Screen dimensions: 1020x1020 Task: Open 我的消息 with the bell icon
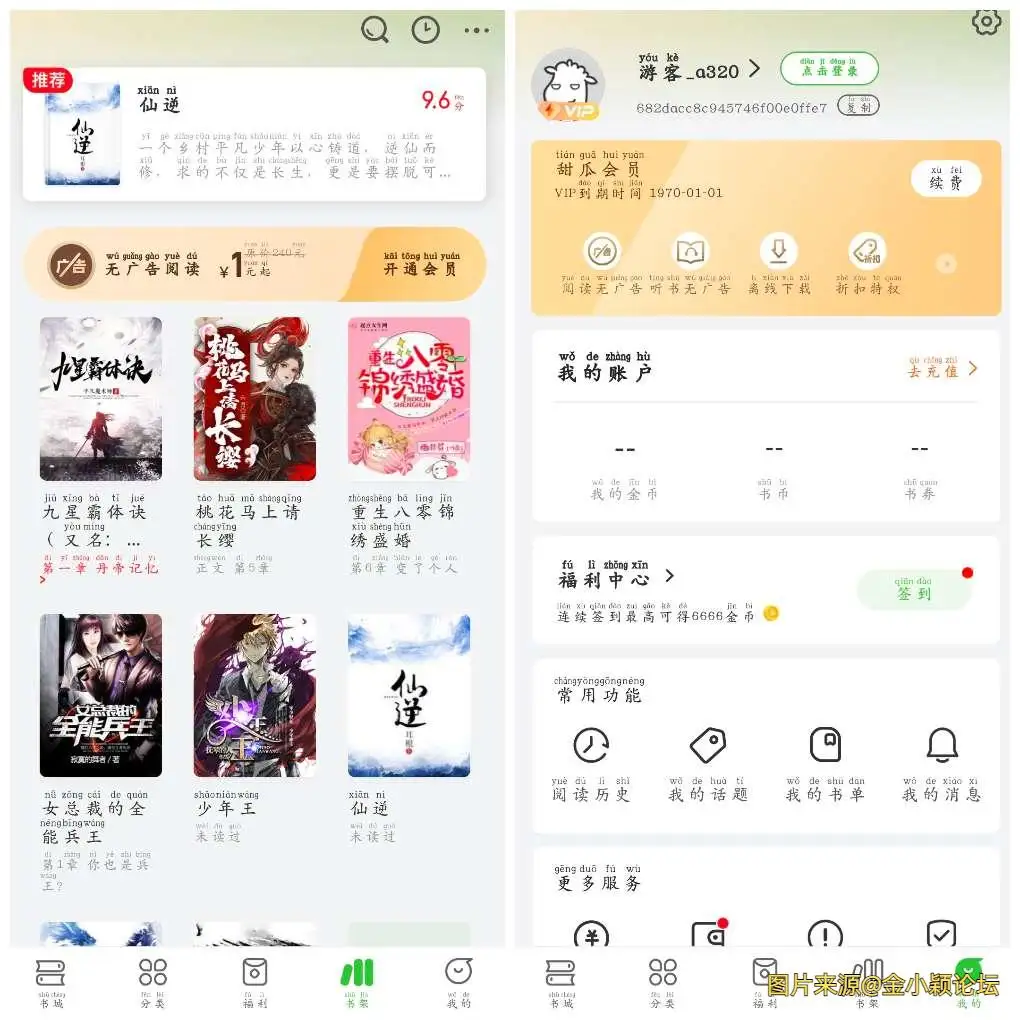[x=941, y=765]
